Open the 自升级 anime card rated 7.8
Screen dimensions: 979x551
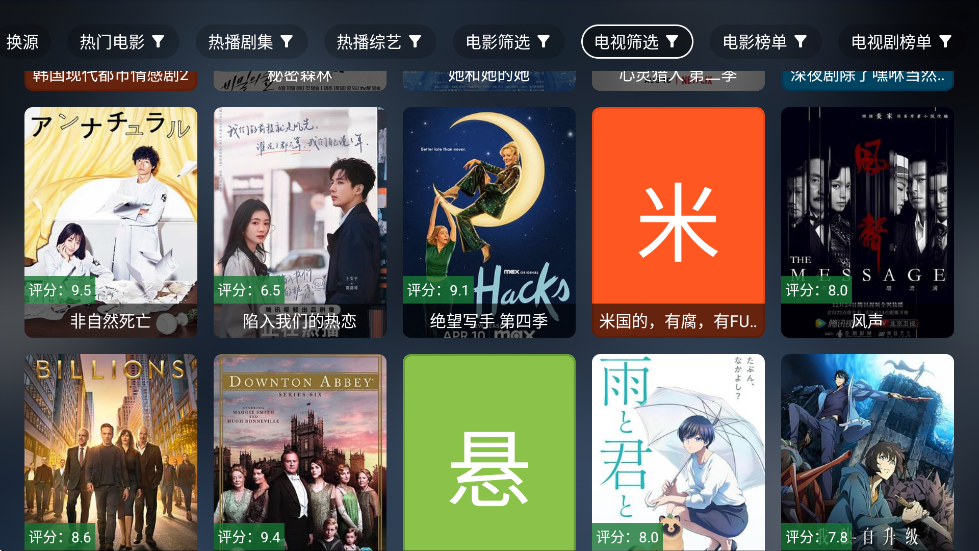tap(867, 452)
